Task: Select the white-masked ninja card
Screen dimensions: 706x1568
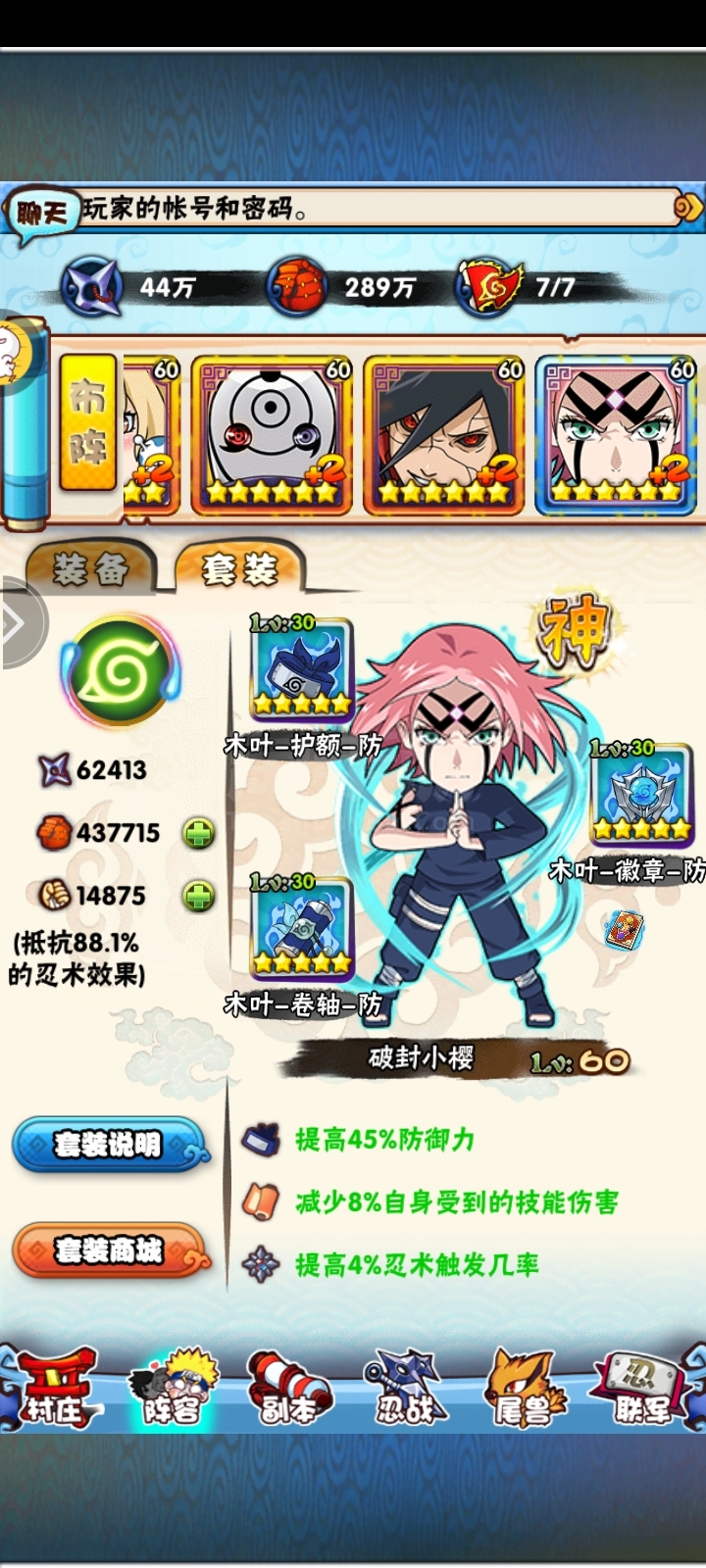Action: (x=271, y=434)
